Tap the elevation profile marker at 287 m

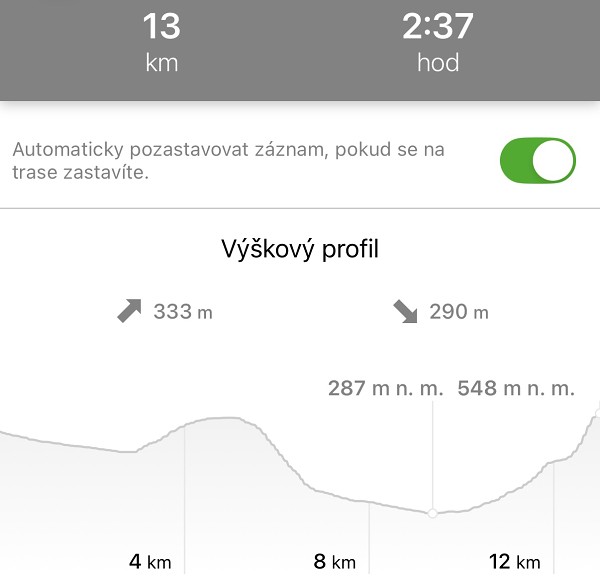pyautogui.click(x=432, y=512)
